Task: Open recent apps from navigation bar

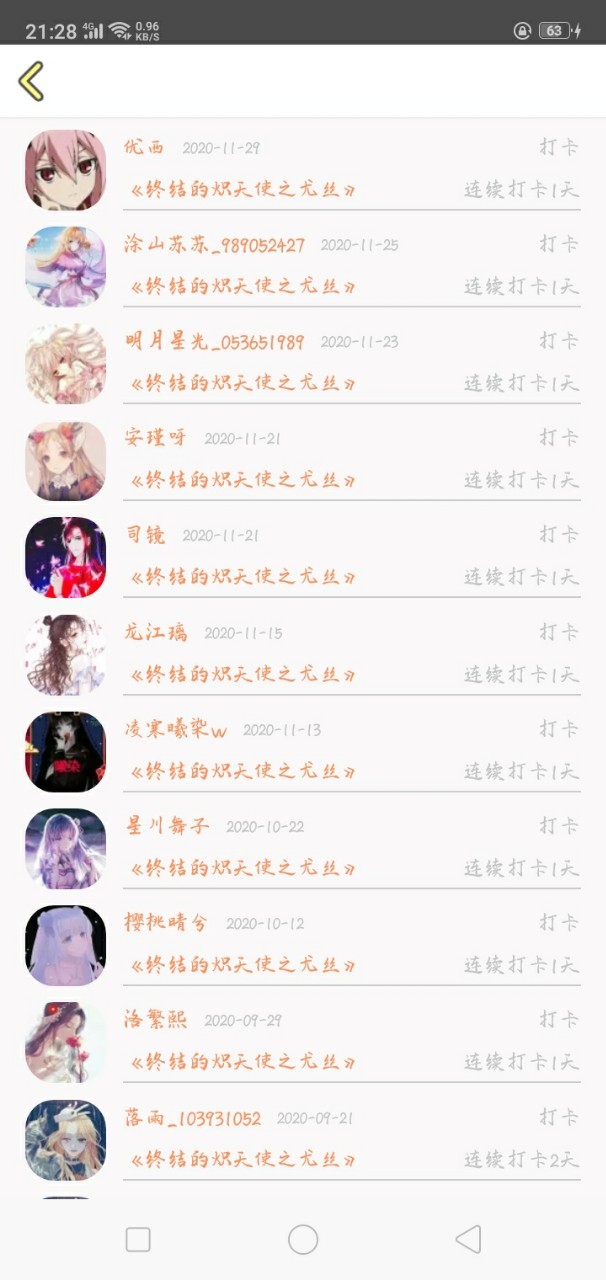Action: (138, 1240)
